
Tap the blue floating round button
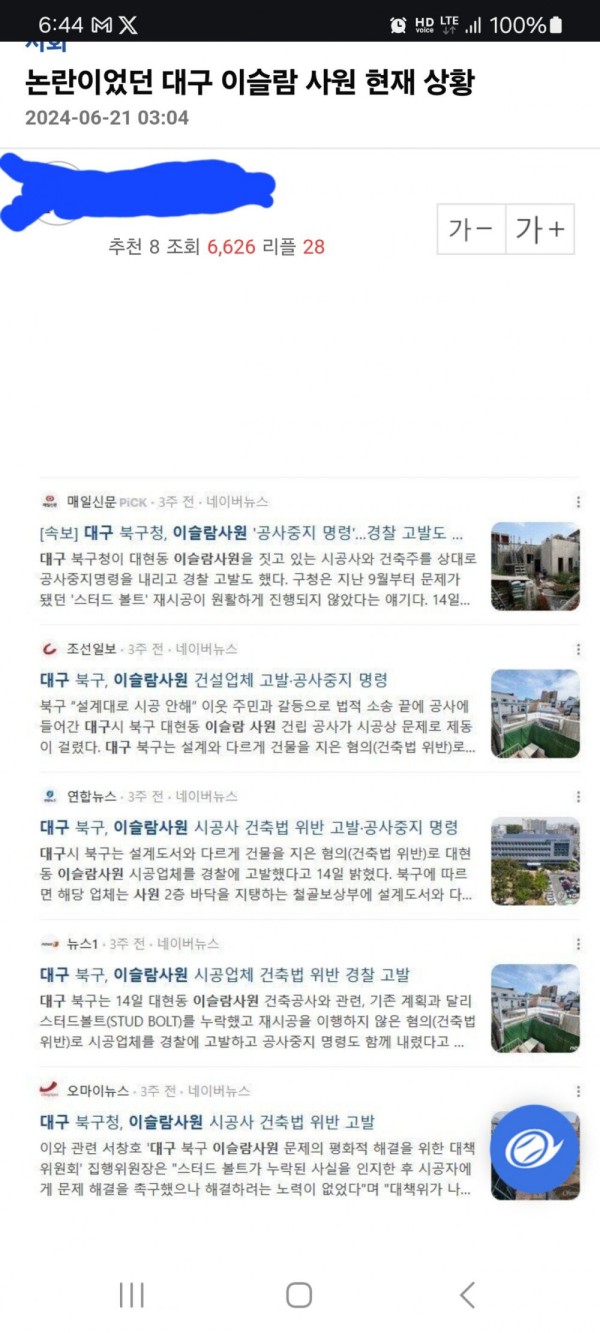[534, 1149]
